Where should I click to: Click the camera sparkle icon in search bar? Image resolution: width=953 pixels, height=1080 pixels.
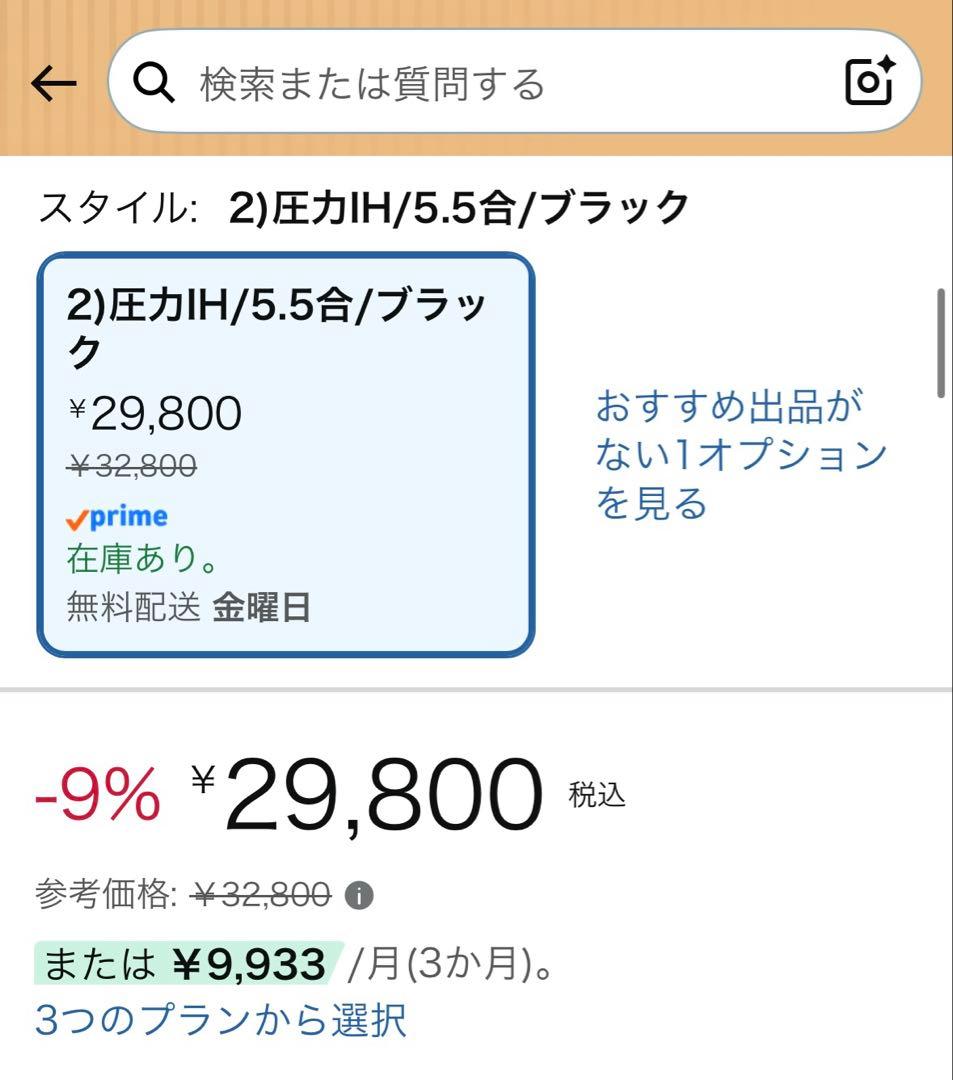pos(868,82)
